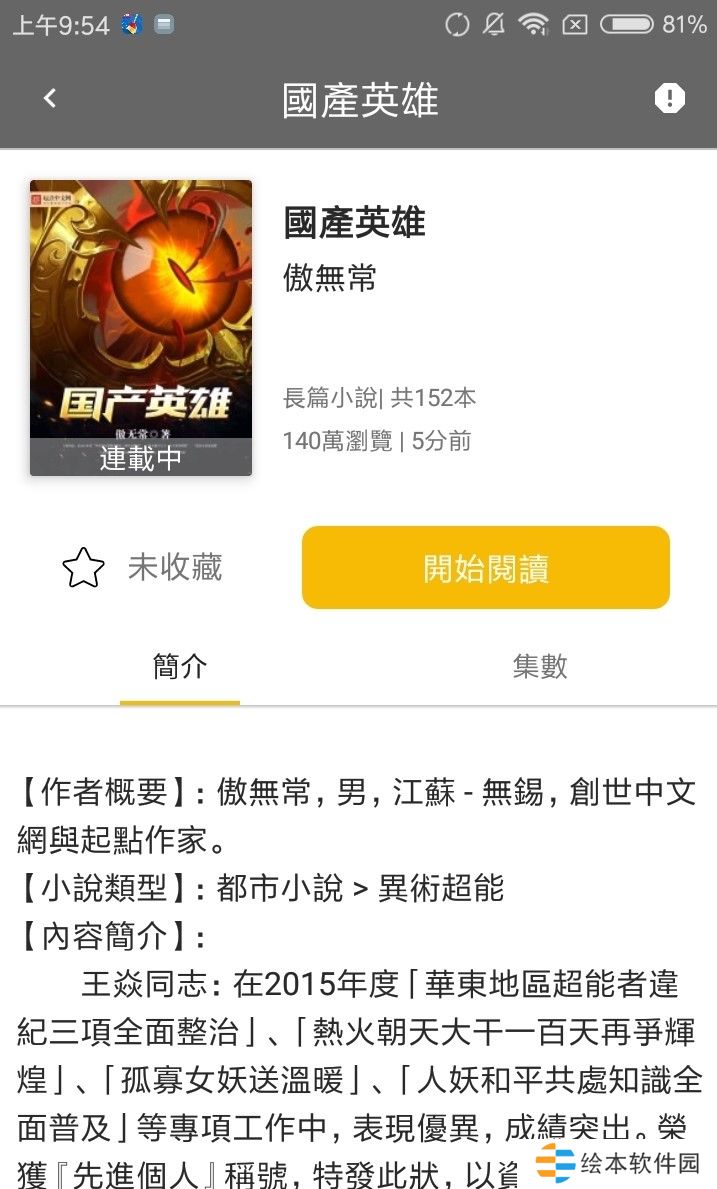The image size is (717, 1189).
Task: Go back using the top-left arrow
Action: 50,98
